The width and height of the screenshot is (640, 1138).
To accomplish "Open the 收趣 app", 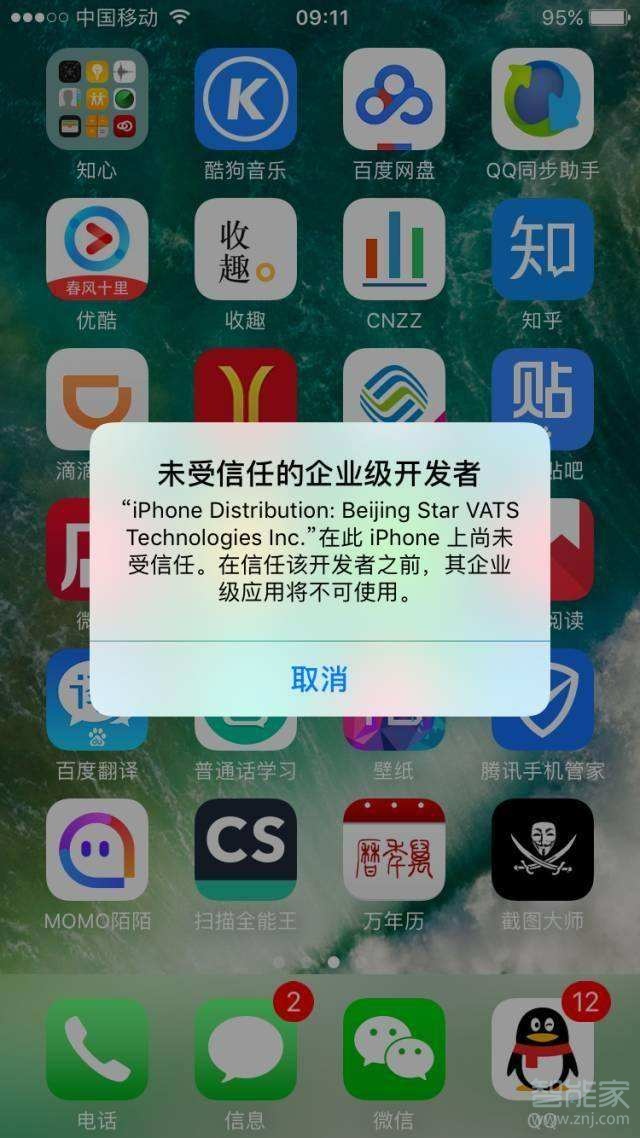I will (x=245, y=249).
